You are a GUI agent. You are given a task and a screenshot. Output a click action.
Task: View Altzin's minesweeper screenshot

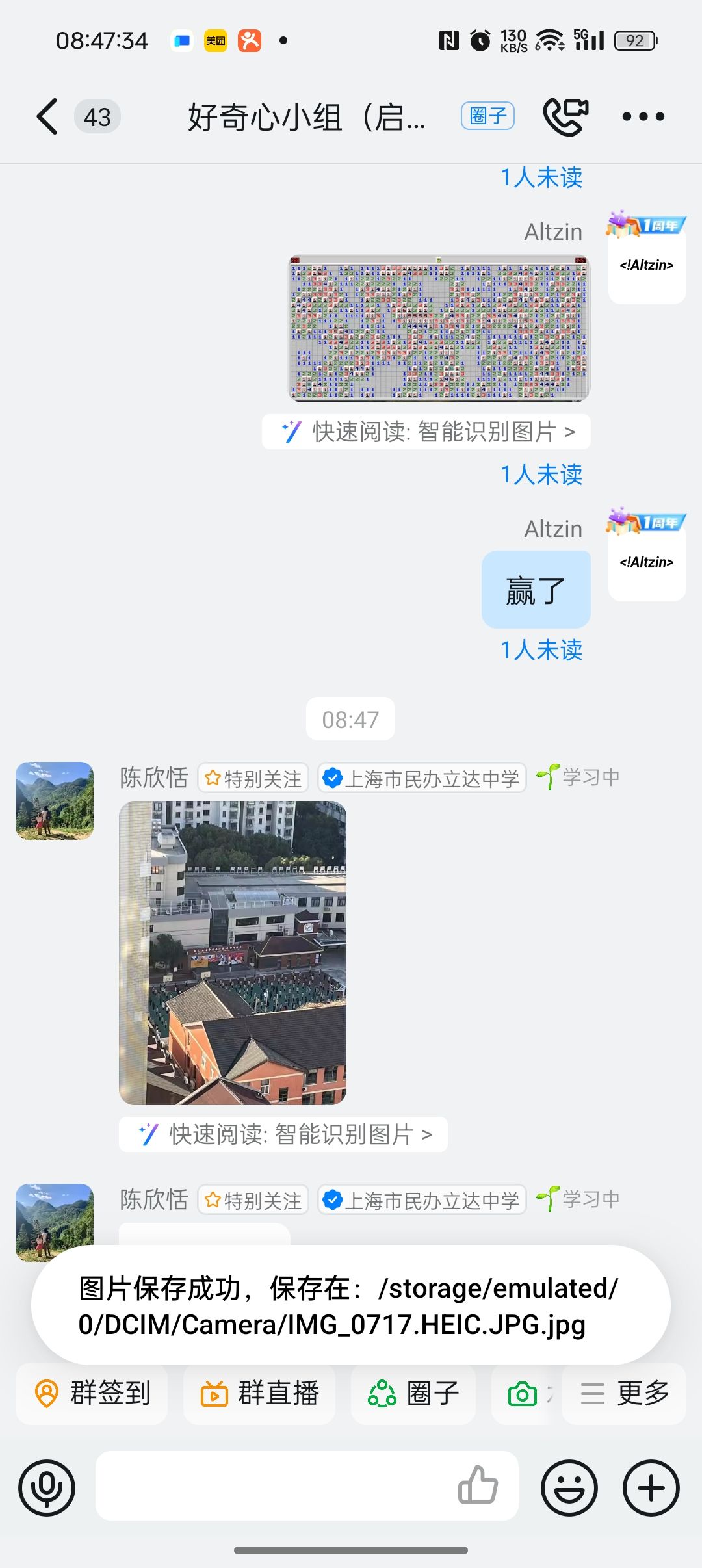tap(439, 328)
